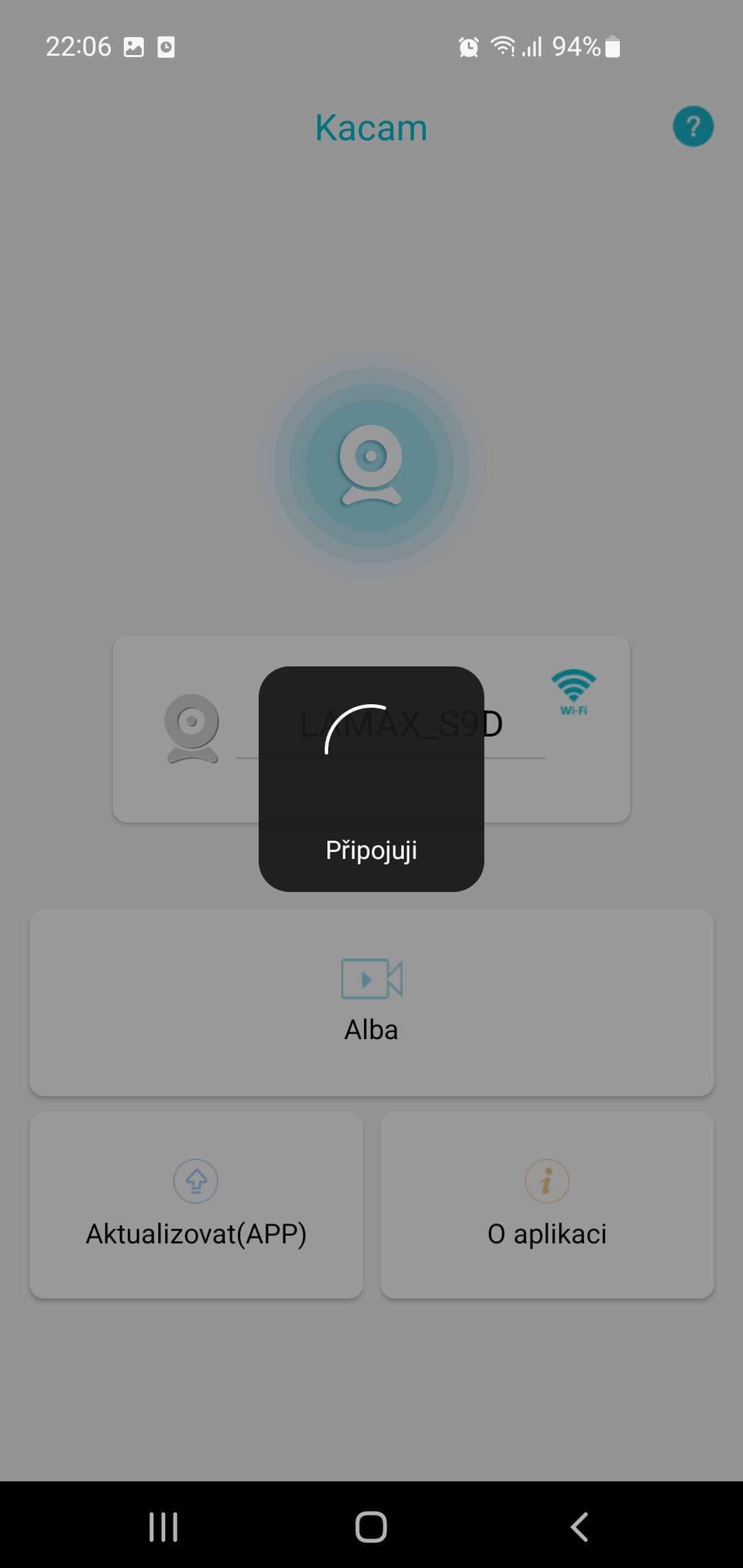The width and height of the screenshot is (743, 1568).
Task: Open the Alba video albums
Action: pos(371,1002)
